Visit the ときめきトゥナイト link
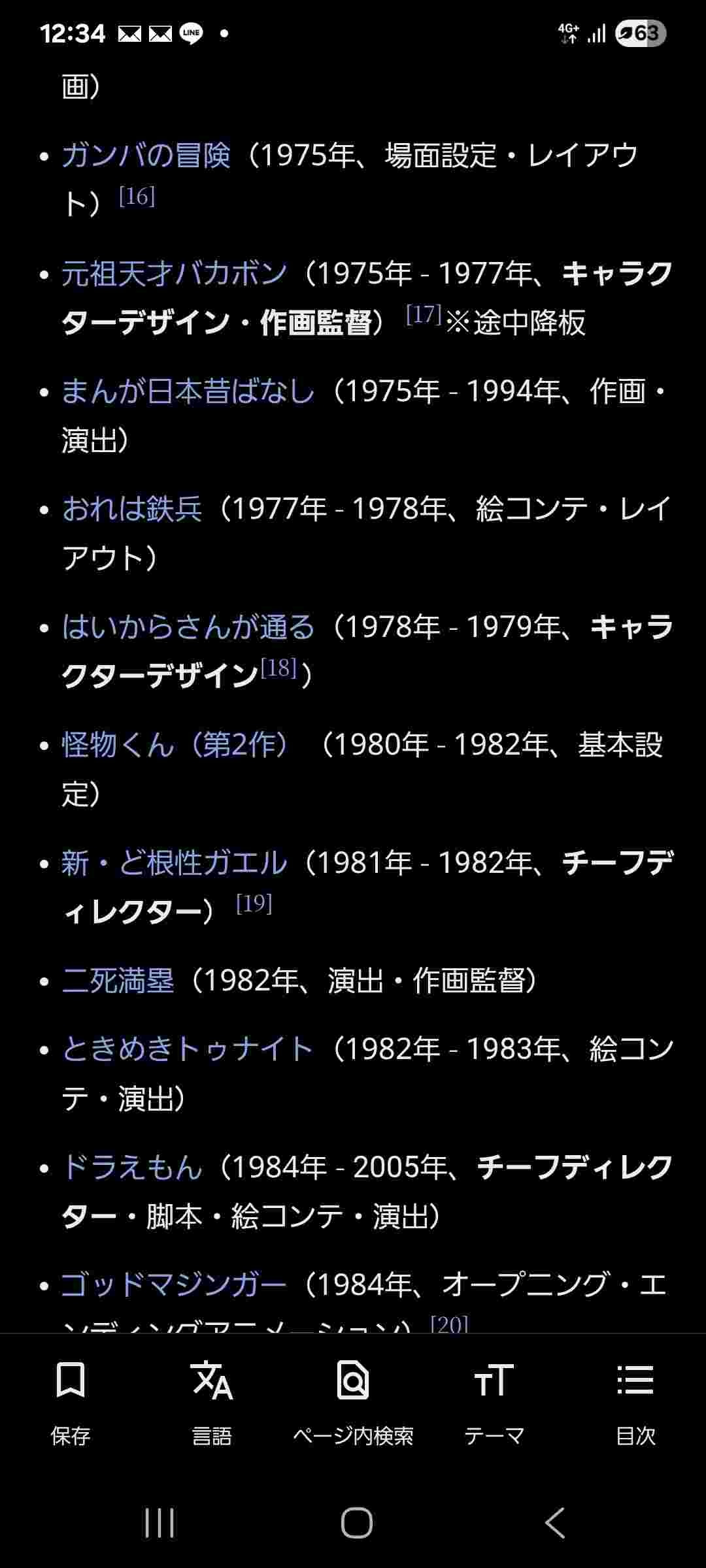This screenshot has height=1568, width=706. [188, 1049]
